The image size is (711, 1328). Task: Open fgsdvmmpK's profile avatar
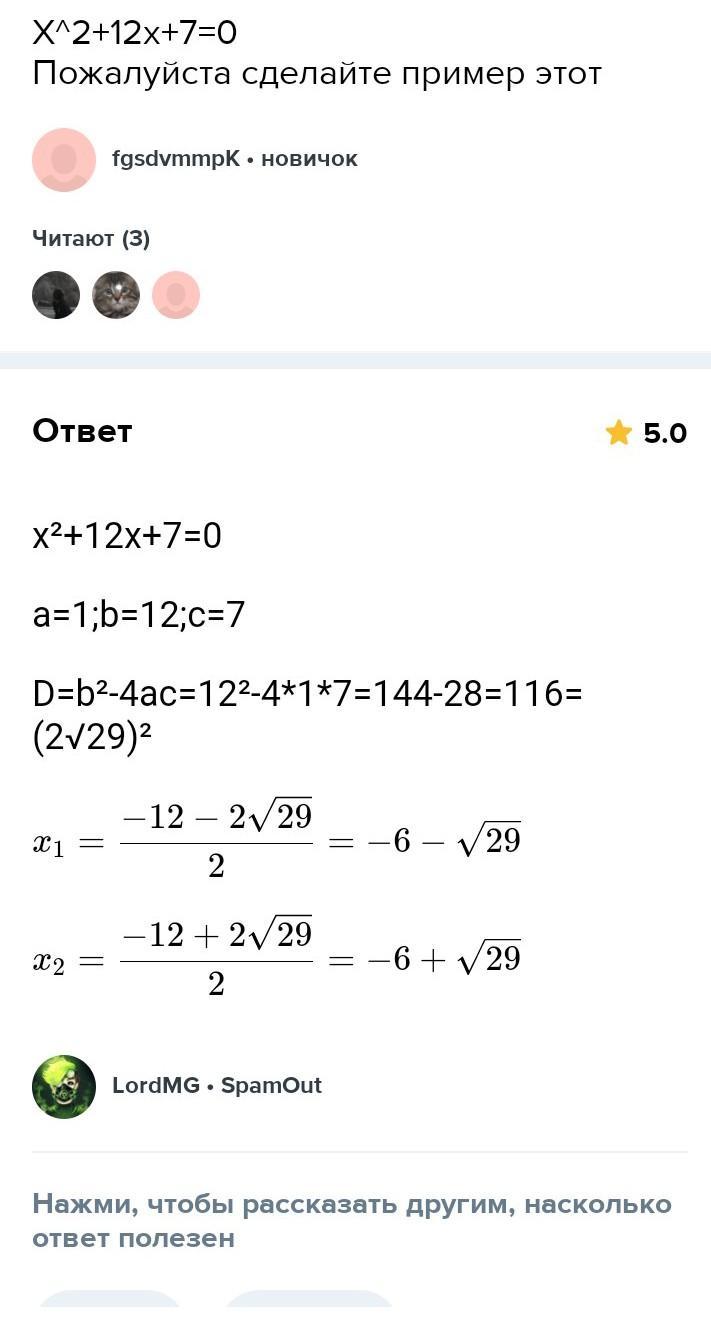[64, 159]
